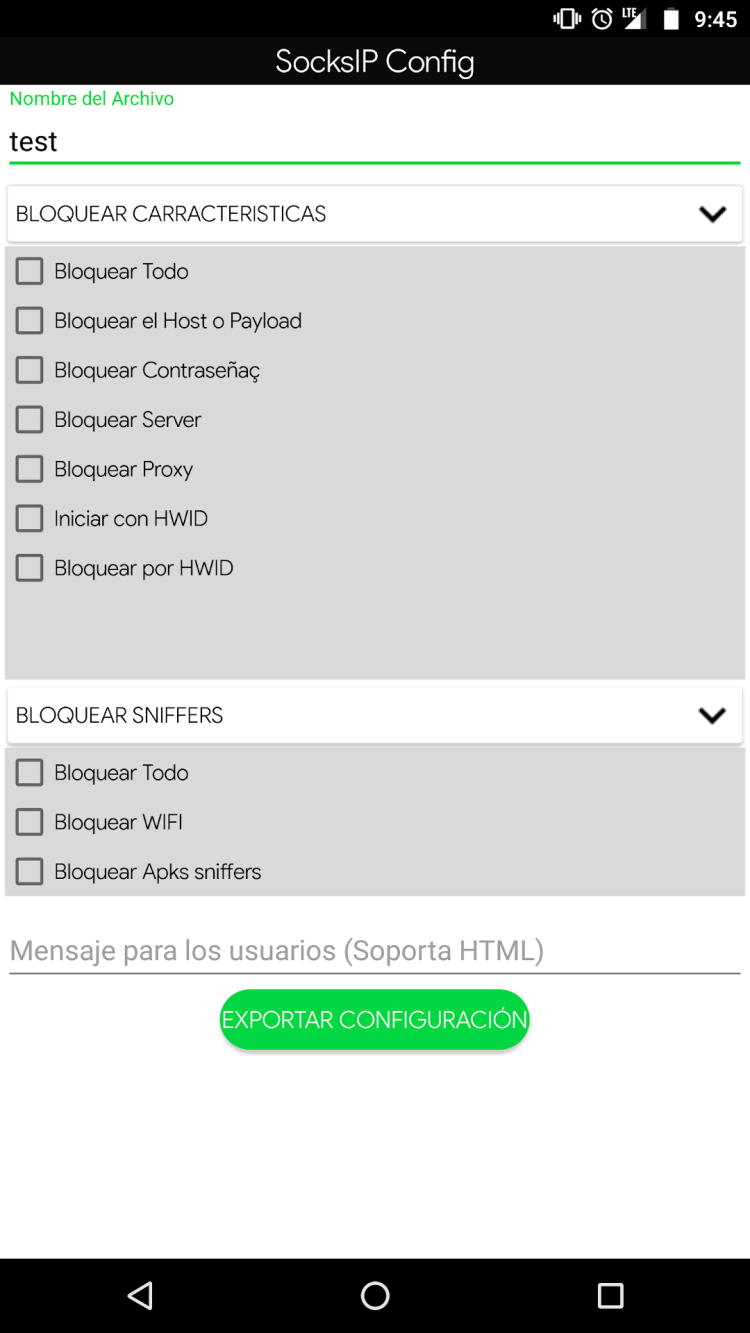The image size is (750, 1333).
Task: Collapse the BLOQUEAR CARRACTERISTICAS section
Action: 712,214
